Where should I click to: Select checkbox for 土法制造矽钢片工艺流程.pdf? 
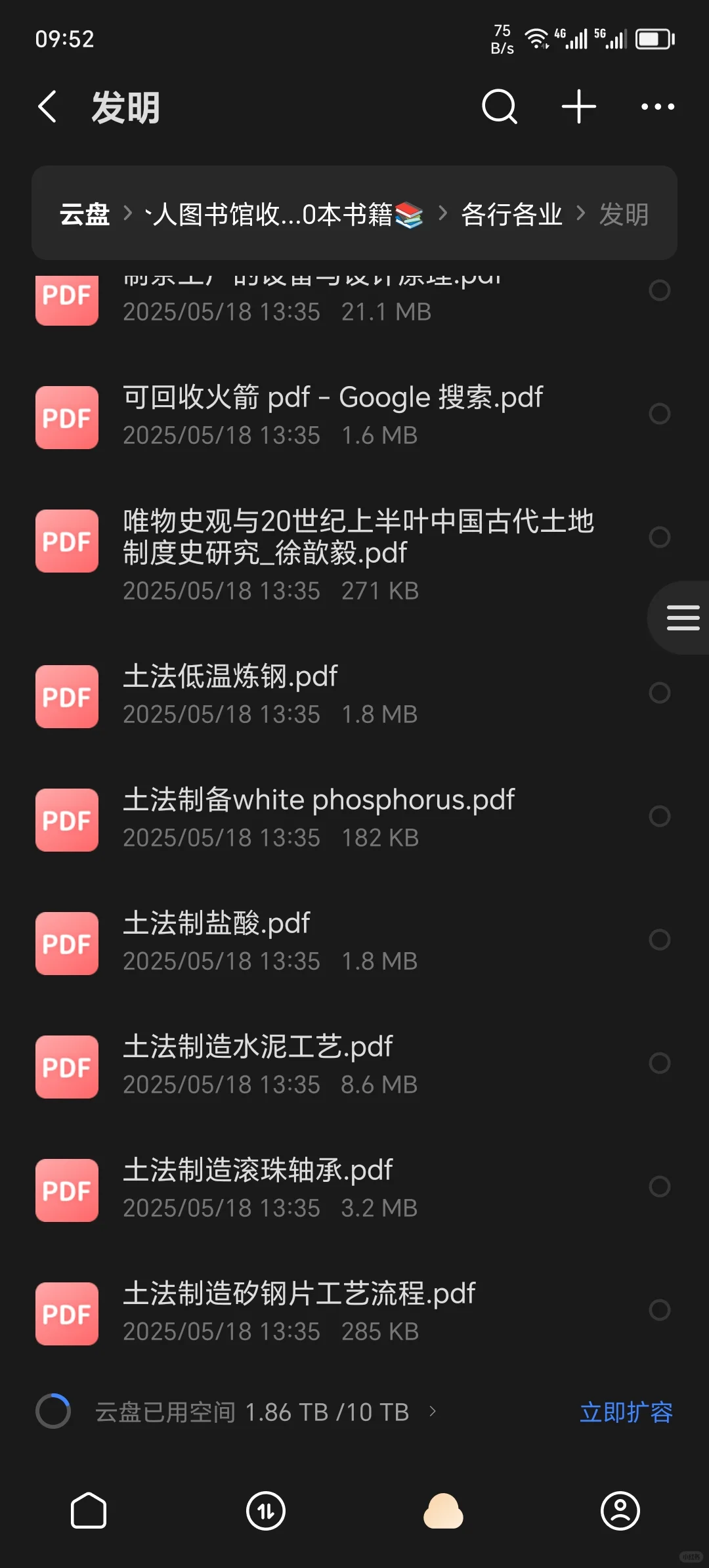[x=659, y=1310]
